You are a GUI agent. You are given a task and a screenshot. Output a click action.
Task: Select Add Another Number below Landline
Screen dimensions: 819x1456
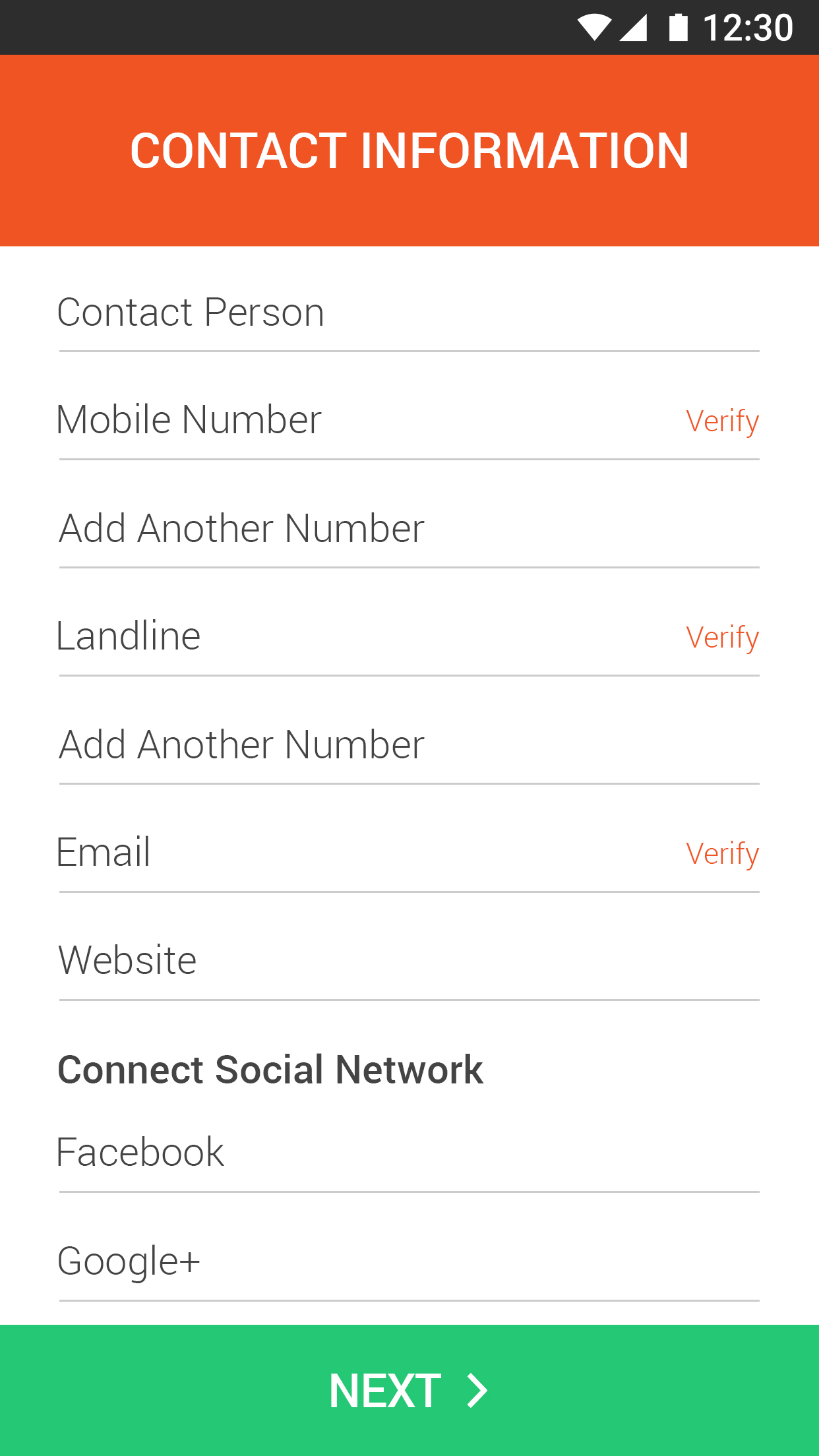point(409,745)
